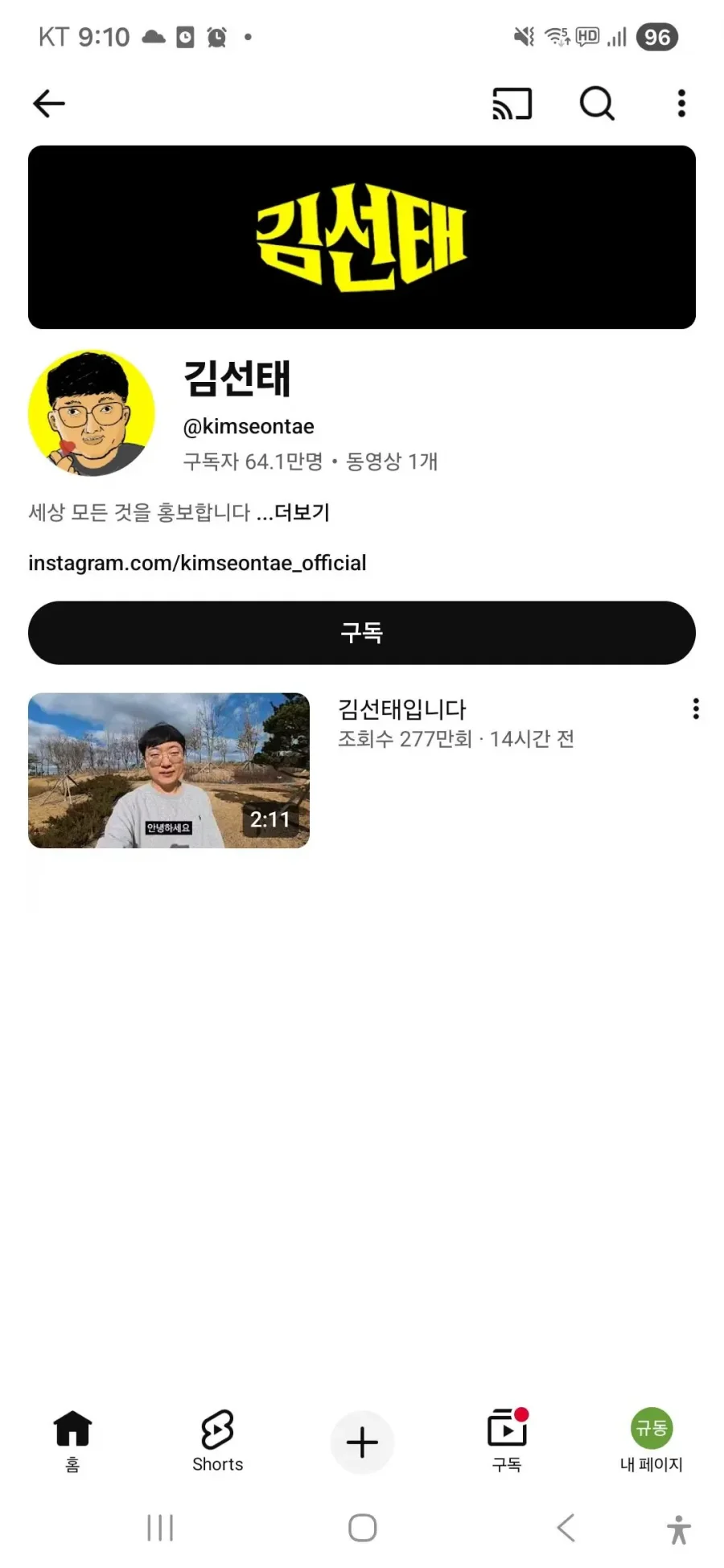Image resolution: width=724 pixels, height=1568 pixels.
Task: Subscribe with the 구독 button
Action: tap(362, 633)
